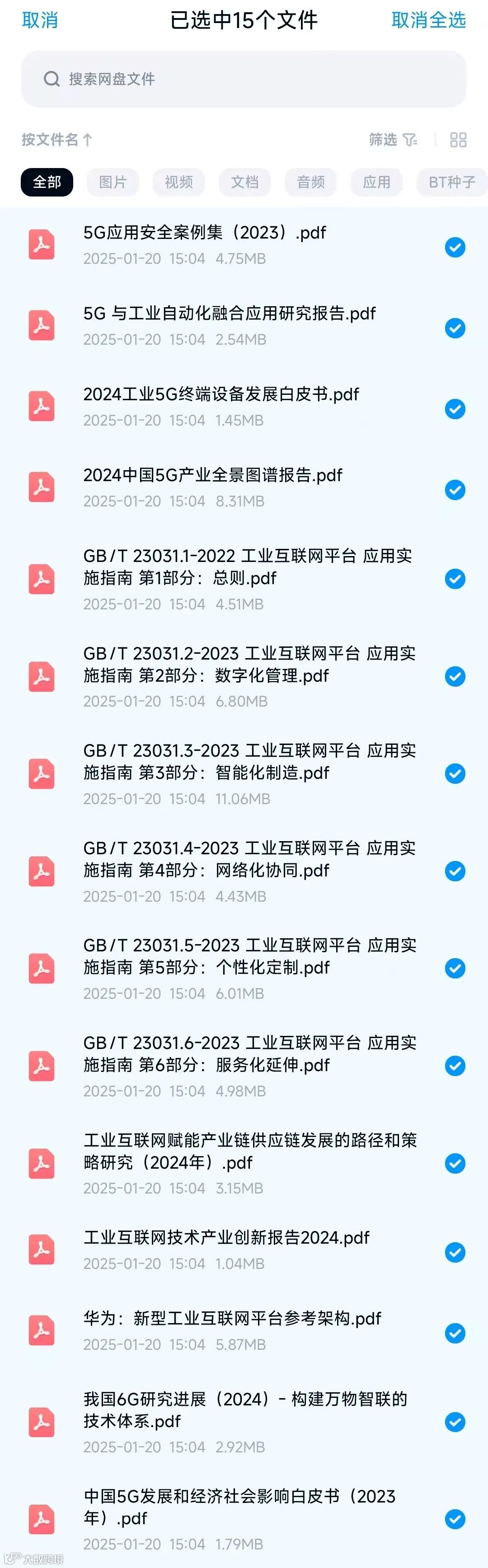Show BT种子 files only
The height and width of the screenshot is (1568, 488).
click(451, 182)
